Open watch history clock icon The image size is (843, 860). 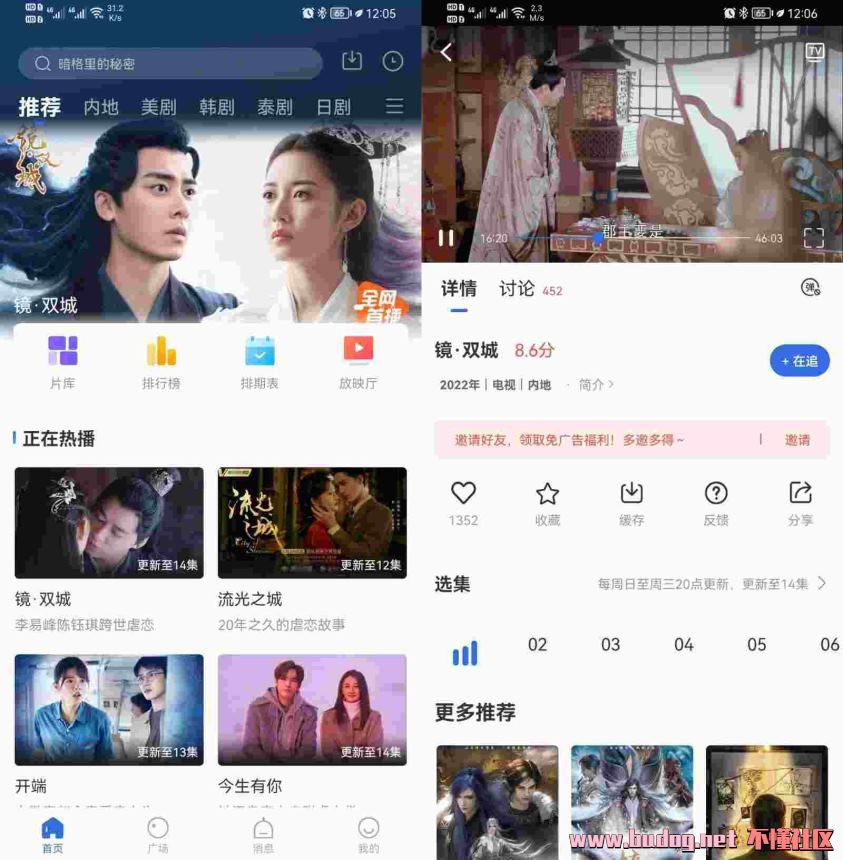[x=393, y=61]
